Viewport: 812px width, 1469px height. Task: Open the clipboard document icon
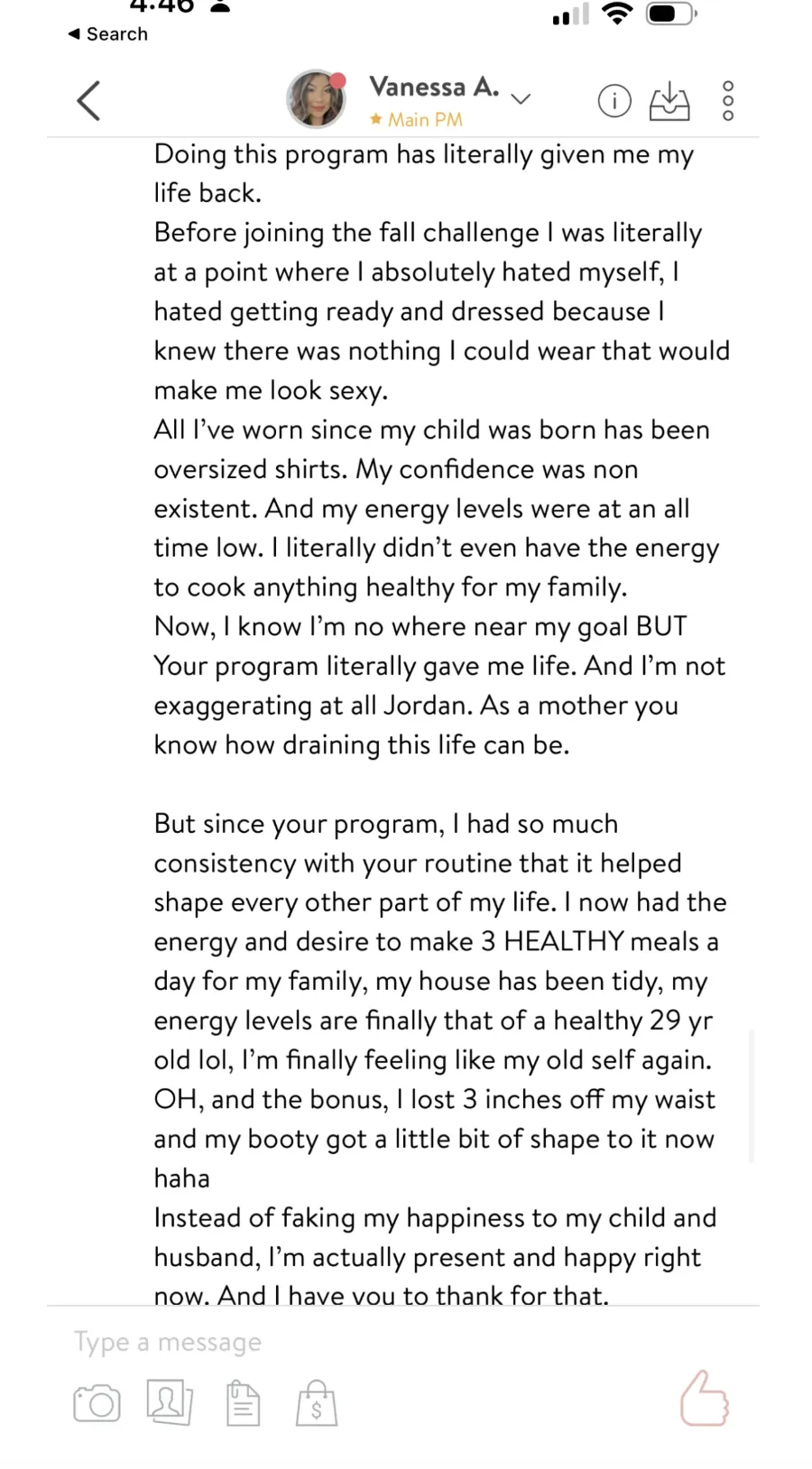point(243,1402)
